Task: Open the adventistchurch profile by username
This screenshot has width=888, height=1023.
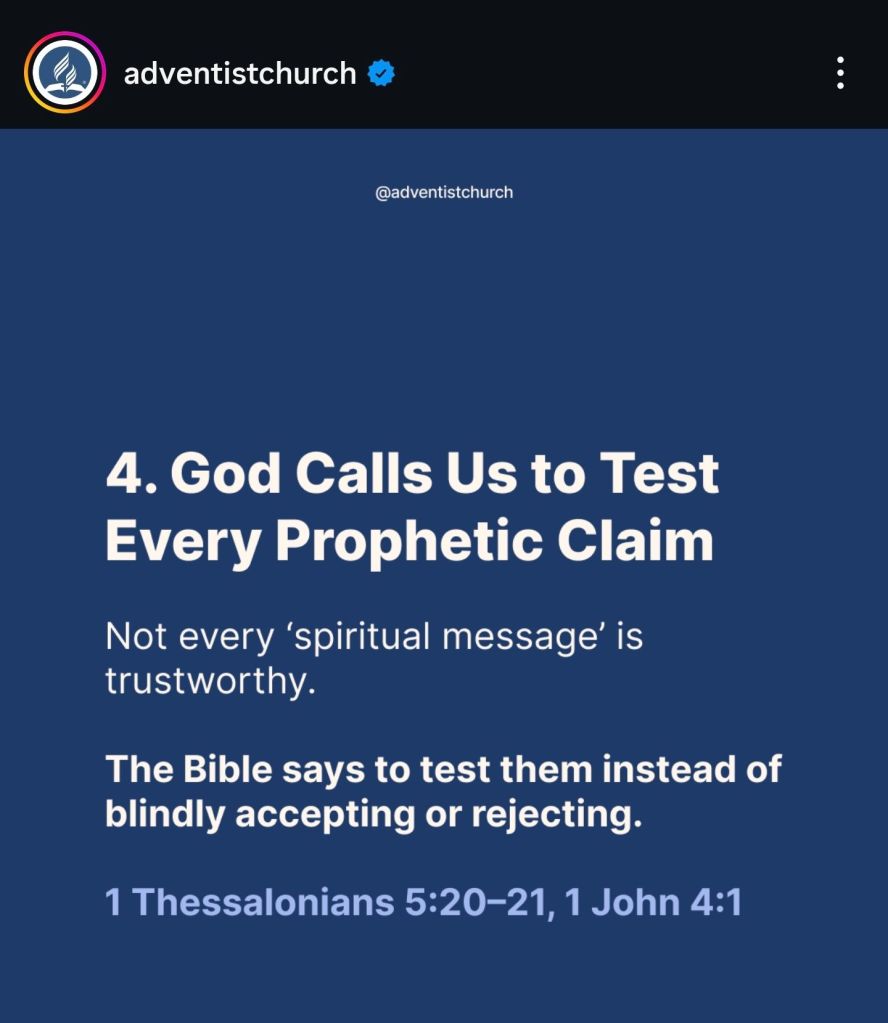Action: point(240,73)
